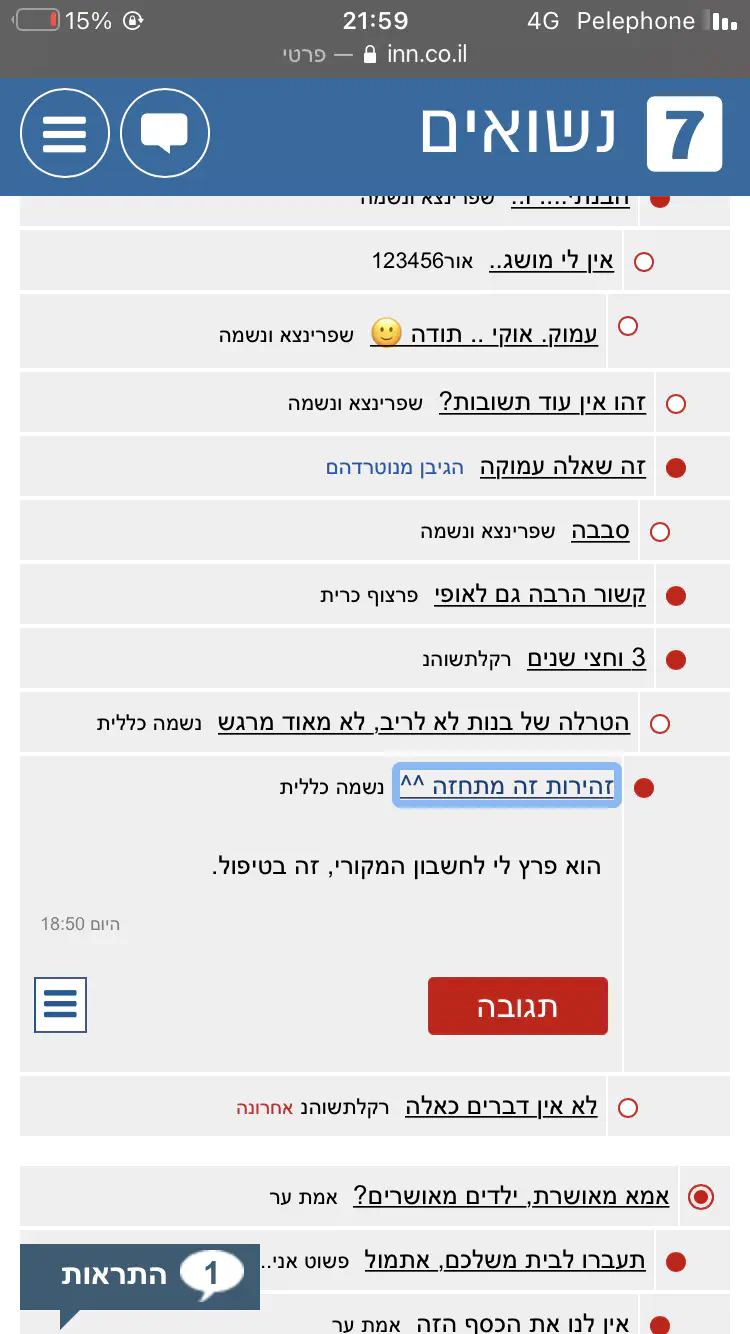Open the reply 'זה שאלה עמוקה'
This screenshot has height=1334, width=750.
pos(563,467)
